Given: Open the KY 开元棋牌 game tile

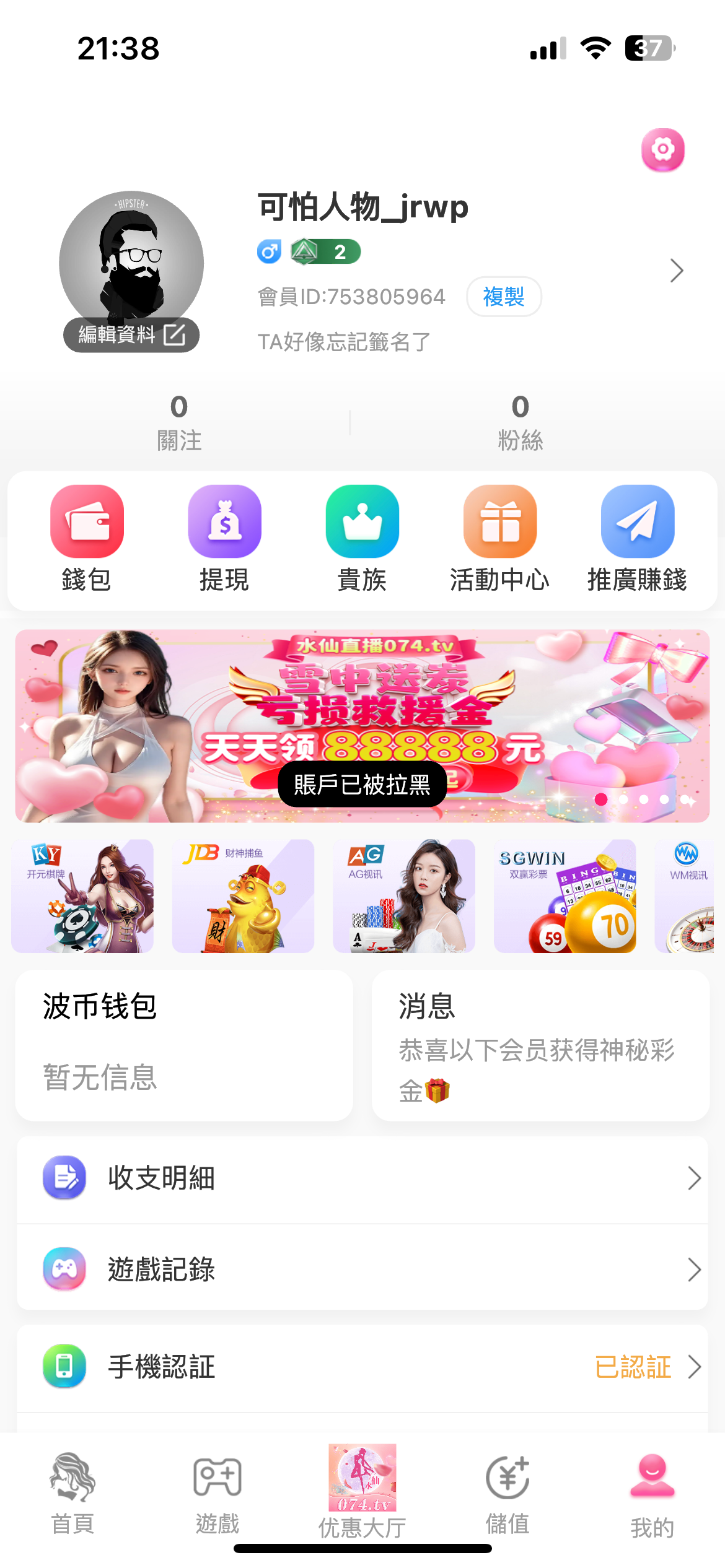Looking at the screenshot, I should (82, 895).
